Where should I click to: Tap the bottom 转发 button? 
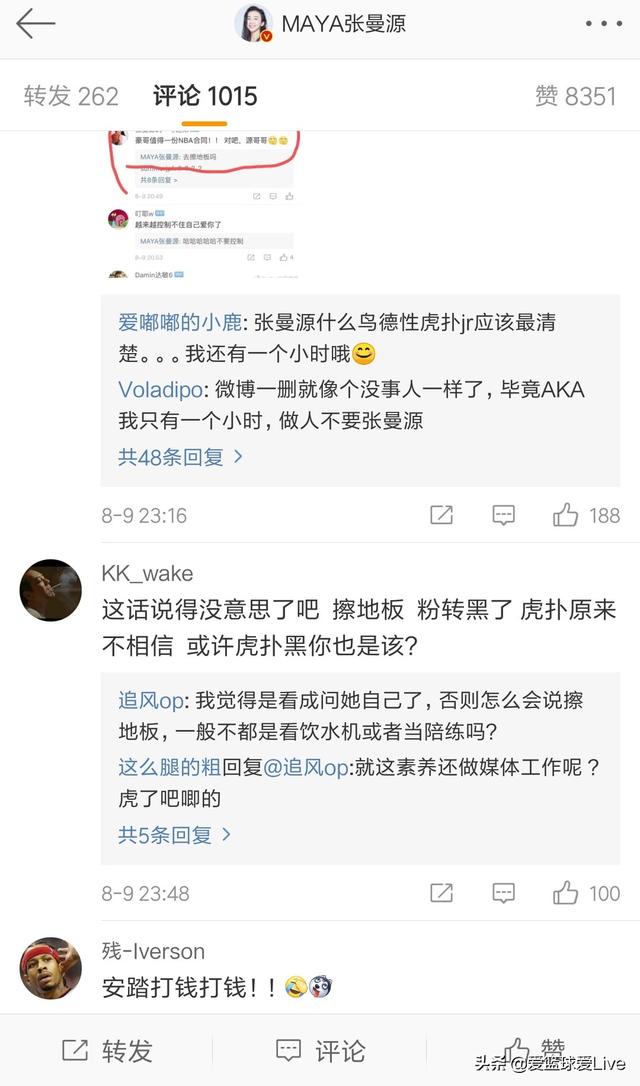(x=107, y=1051)
